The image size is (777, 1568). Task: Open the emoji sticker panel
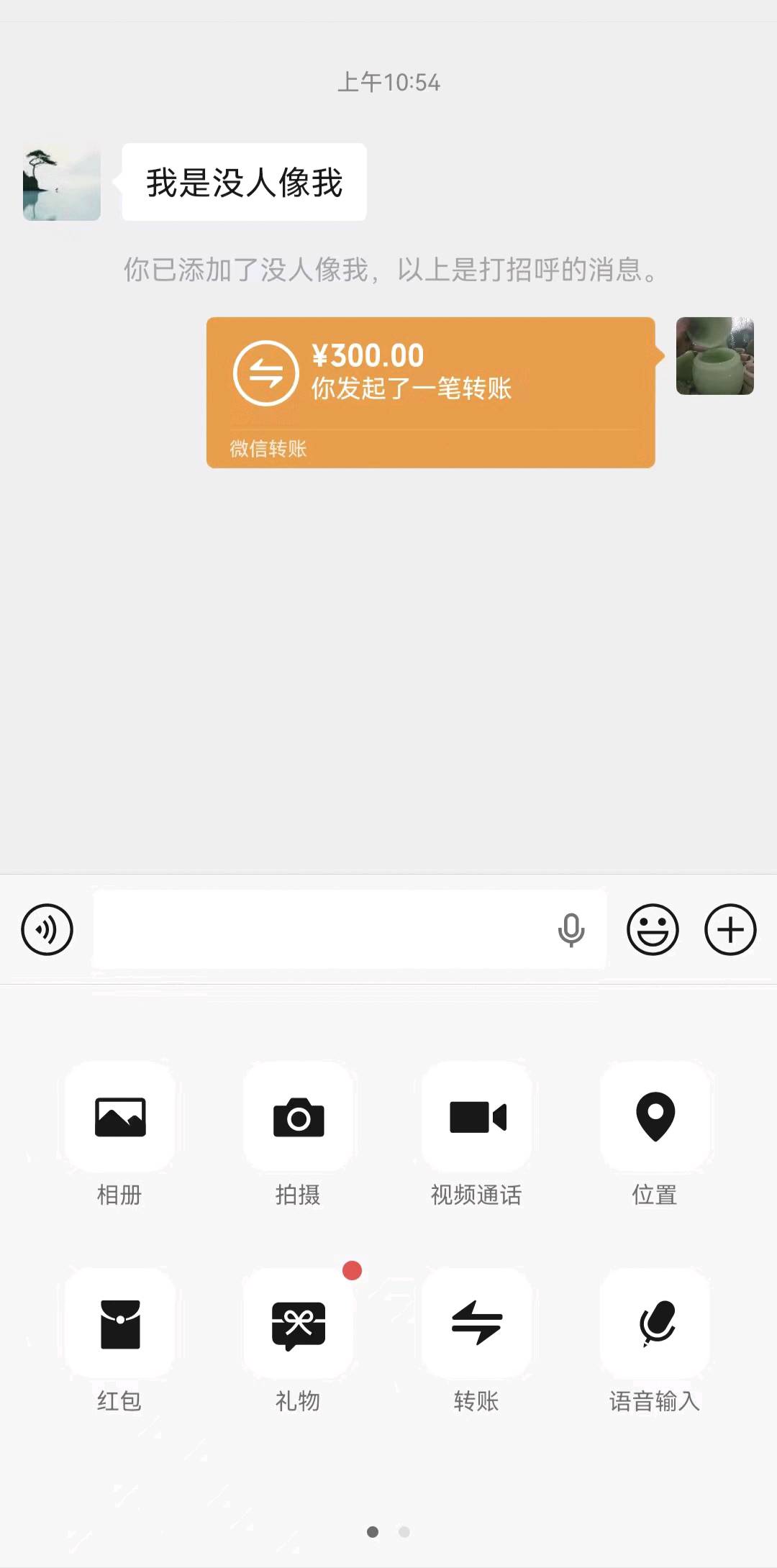coord(653,929)
